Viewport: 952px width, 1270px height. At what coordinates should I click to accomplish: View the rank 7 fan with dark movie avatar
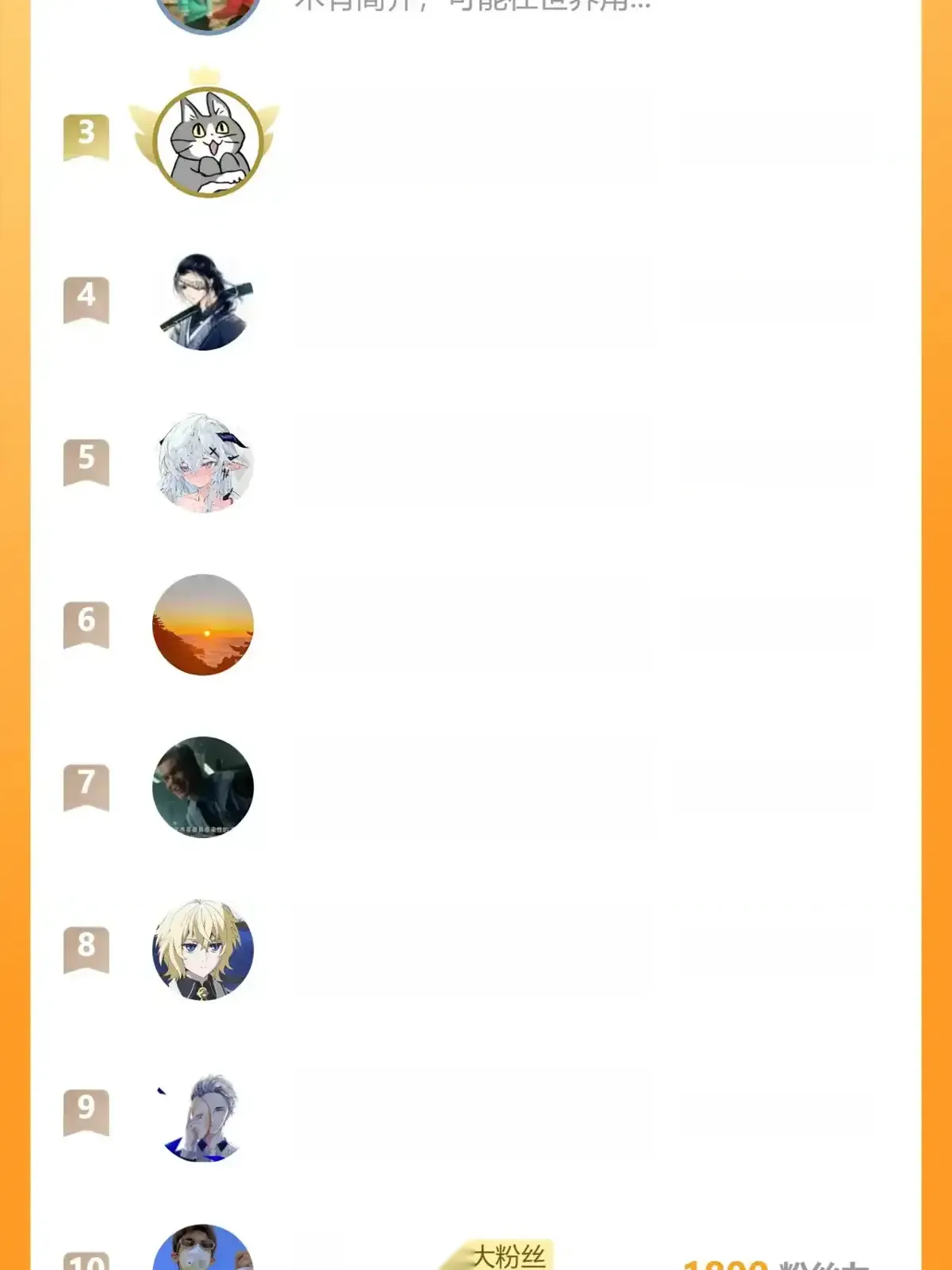point(203,787)
